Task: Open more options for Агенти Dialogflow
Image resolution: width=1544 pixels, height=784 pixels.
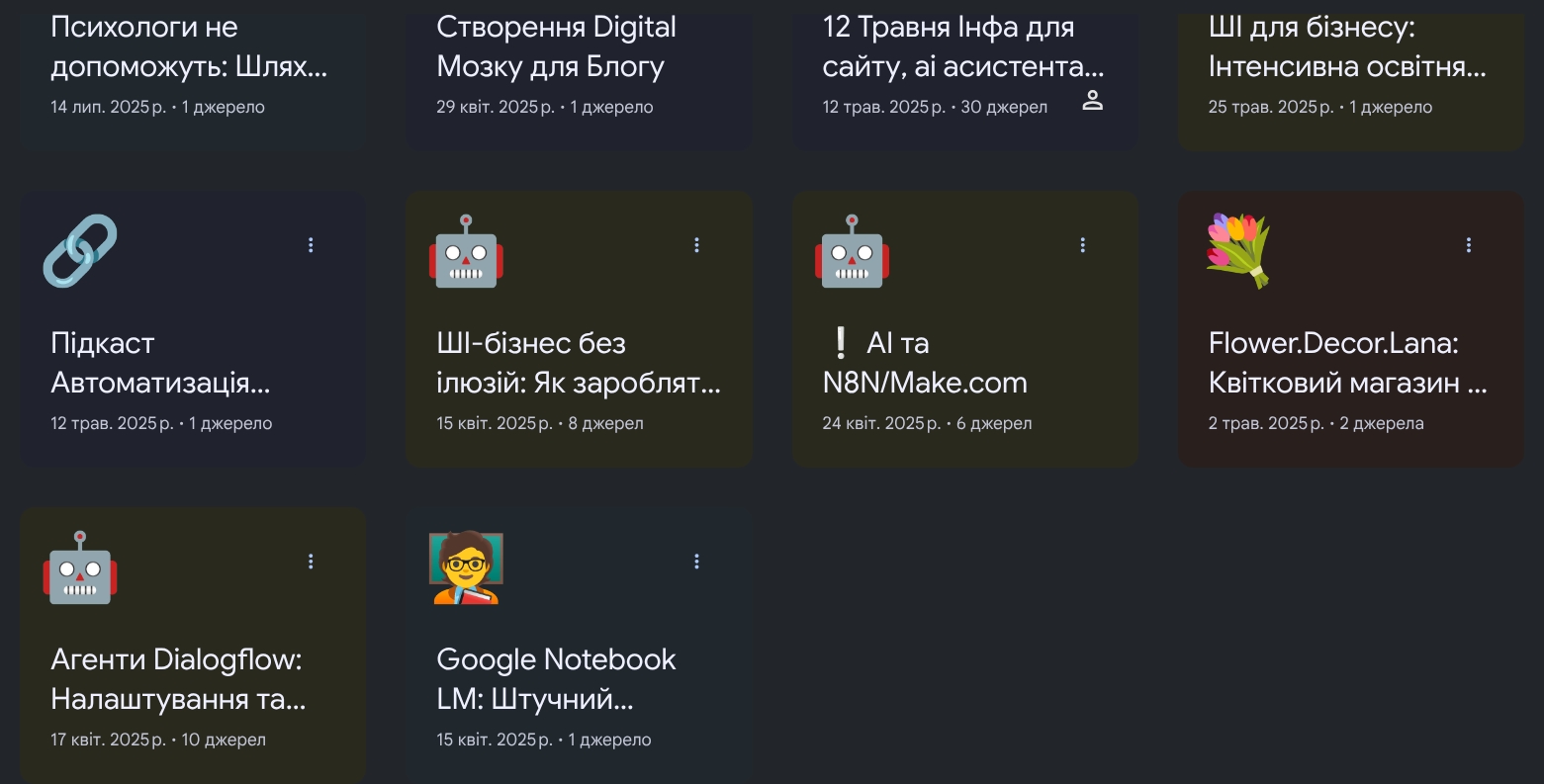Action: [311, 562]
